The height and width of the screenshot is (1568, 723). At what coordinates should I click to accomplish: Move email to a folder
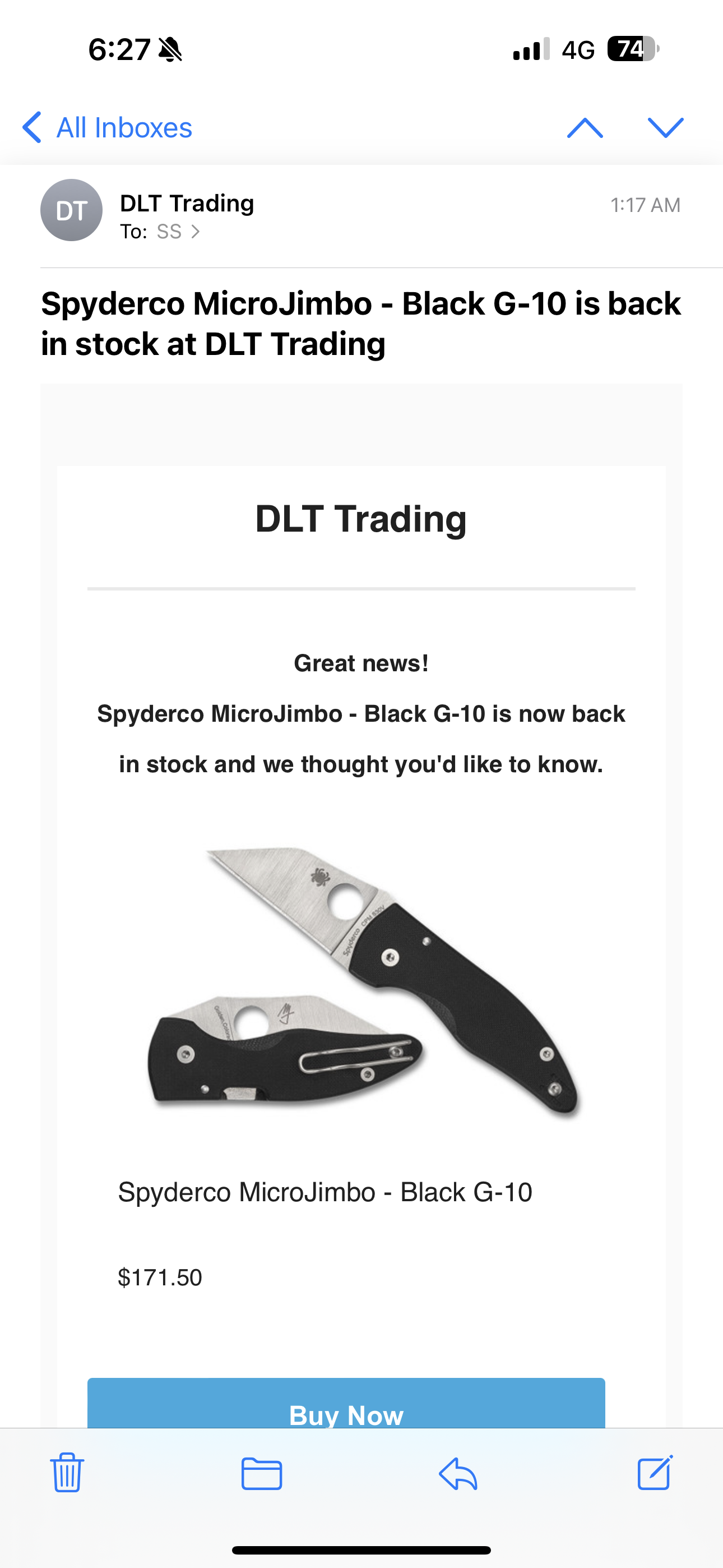(x=262, y=1474)
